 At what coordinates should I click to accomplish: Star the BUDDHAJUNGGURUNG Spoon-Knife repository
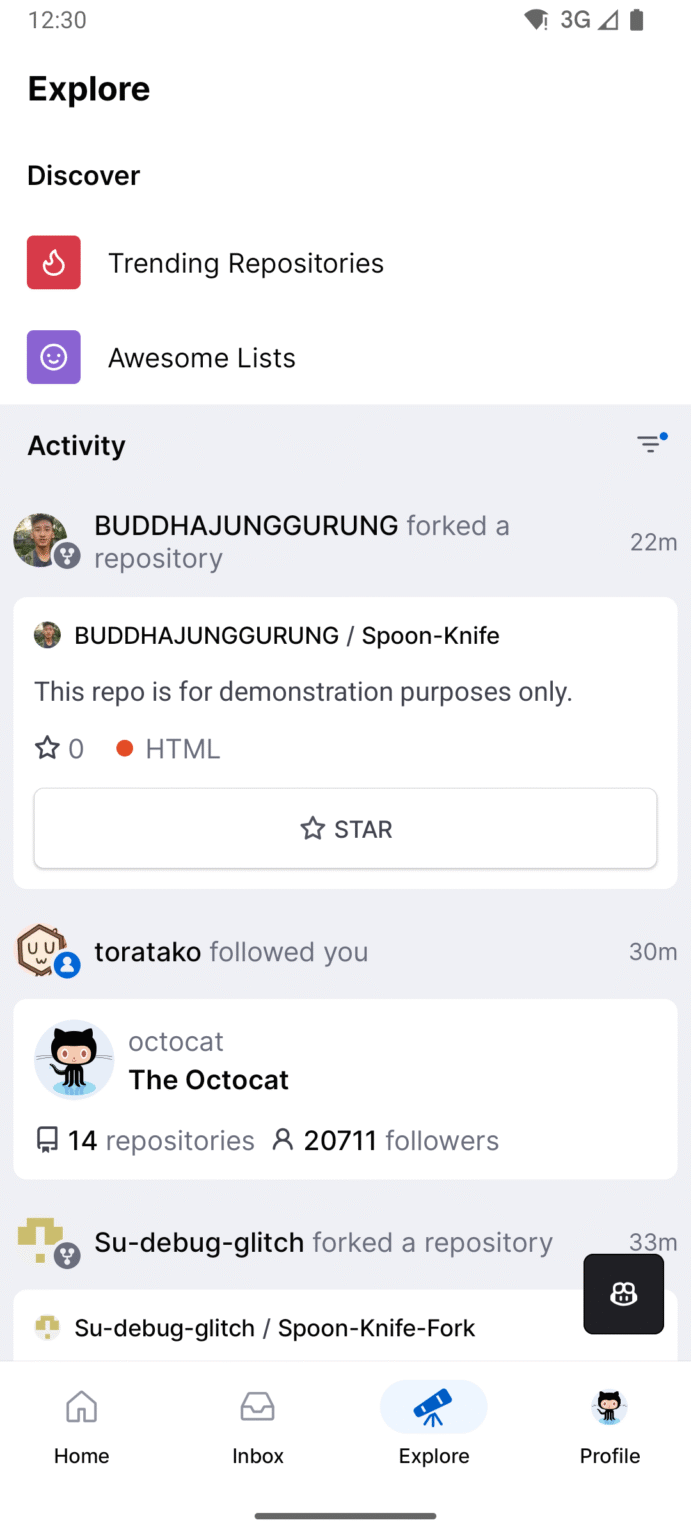tap(345, 829)
